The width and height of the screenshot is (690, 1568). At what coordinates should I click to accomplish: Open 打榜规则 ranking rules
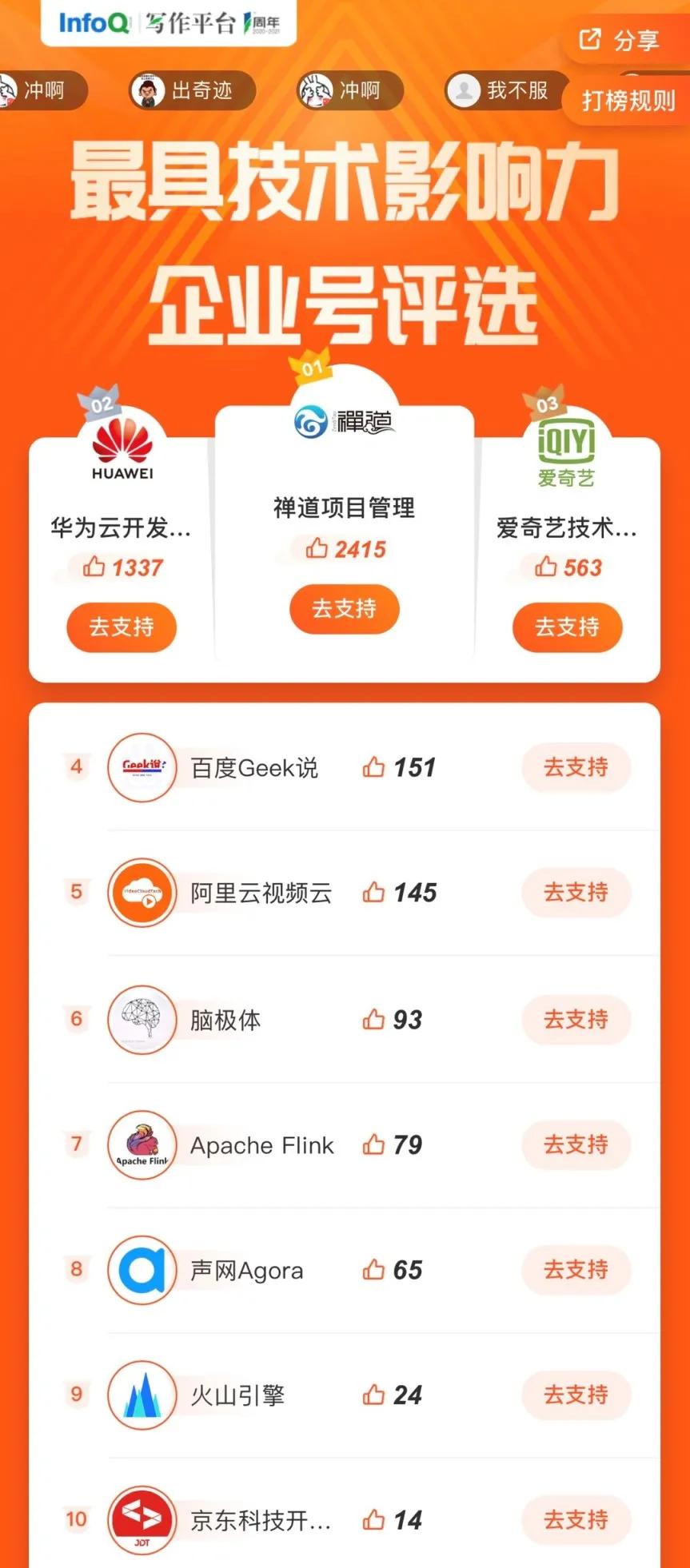click(628, 101)
